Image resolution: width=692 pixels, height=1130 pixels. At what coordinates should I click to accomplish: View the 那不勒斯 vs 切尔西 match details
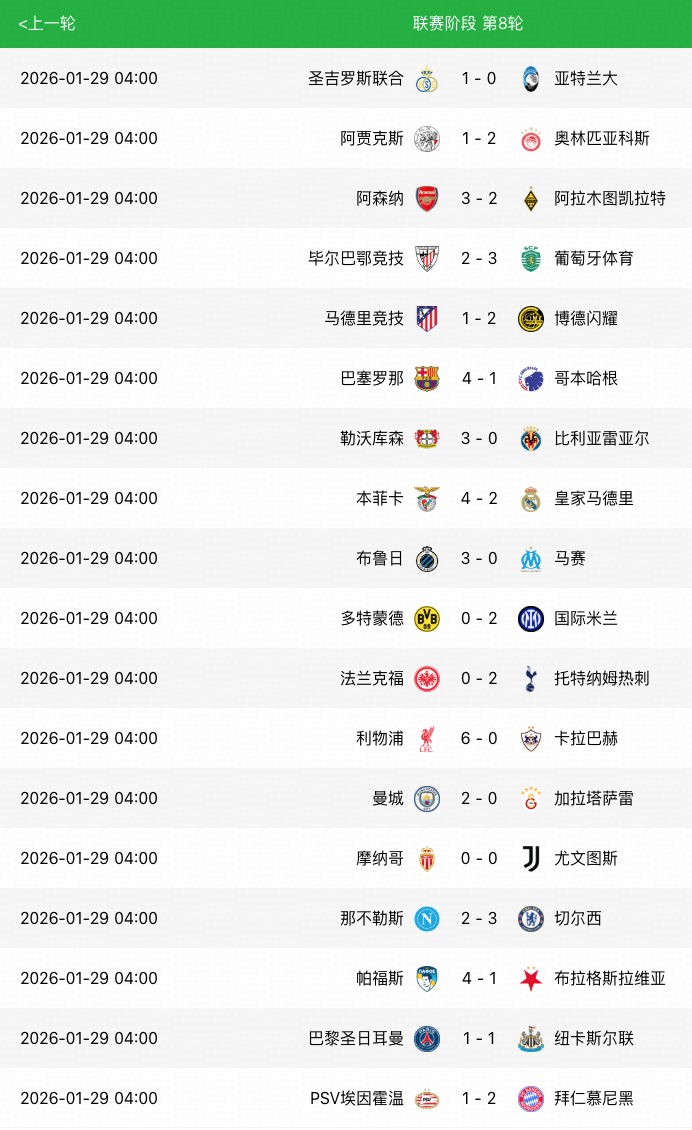[478, 918]
